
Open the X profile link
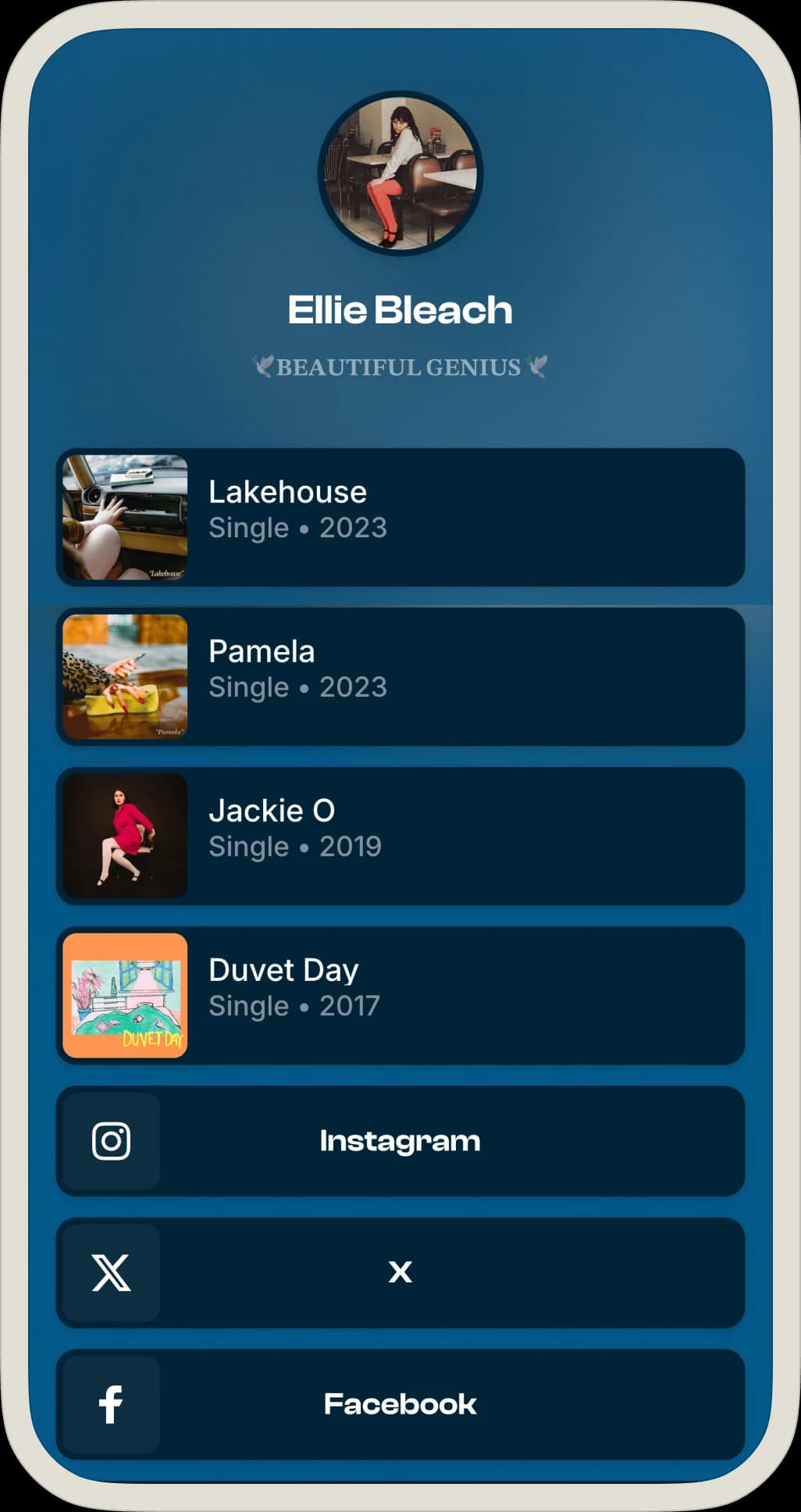(400, 1272)
